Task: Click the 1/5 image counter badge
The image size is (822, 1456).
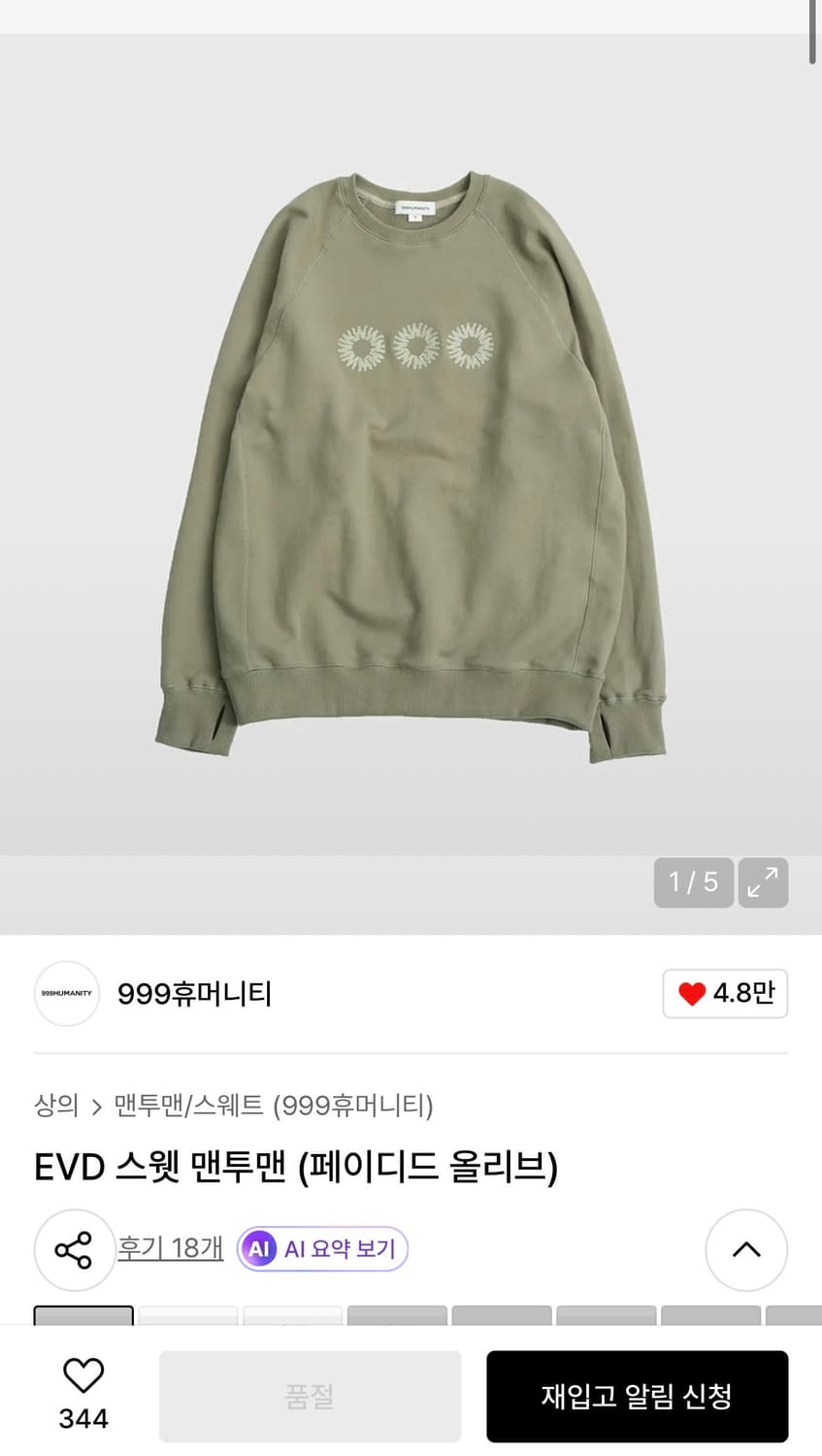Action: click(x=693, y=882)
